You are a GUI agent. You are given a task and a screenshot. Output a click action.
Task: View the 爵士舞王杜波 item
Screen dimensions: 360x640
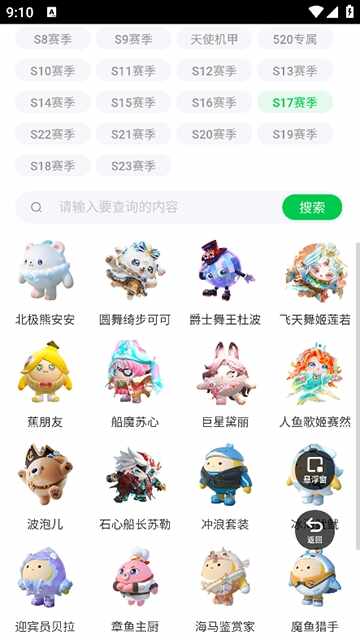tap(225, 282)
